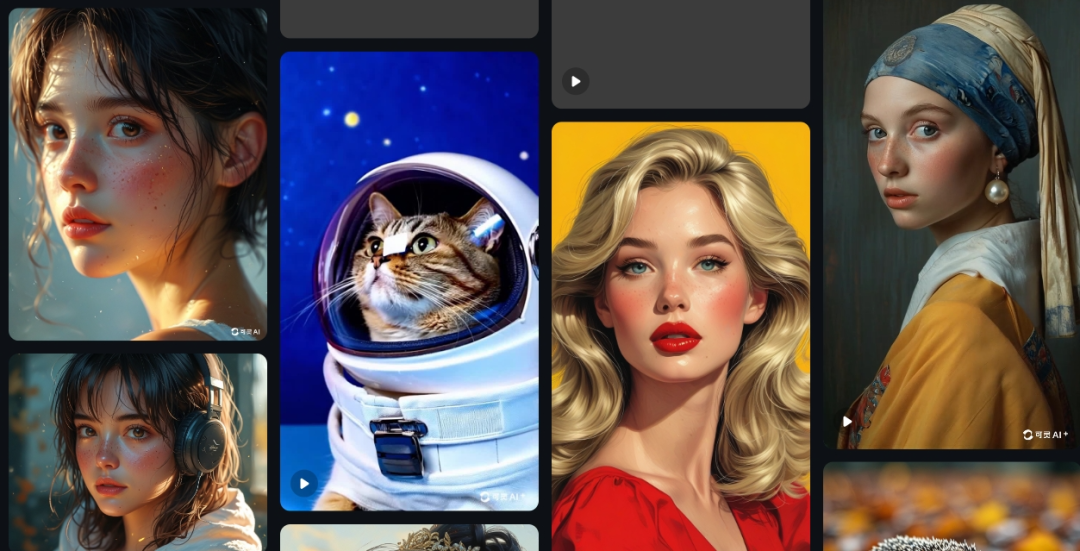
Task: Open the astronaut cat image tile
Action: pos(409,280)
